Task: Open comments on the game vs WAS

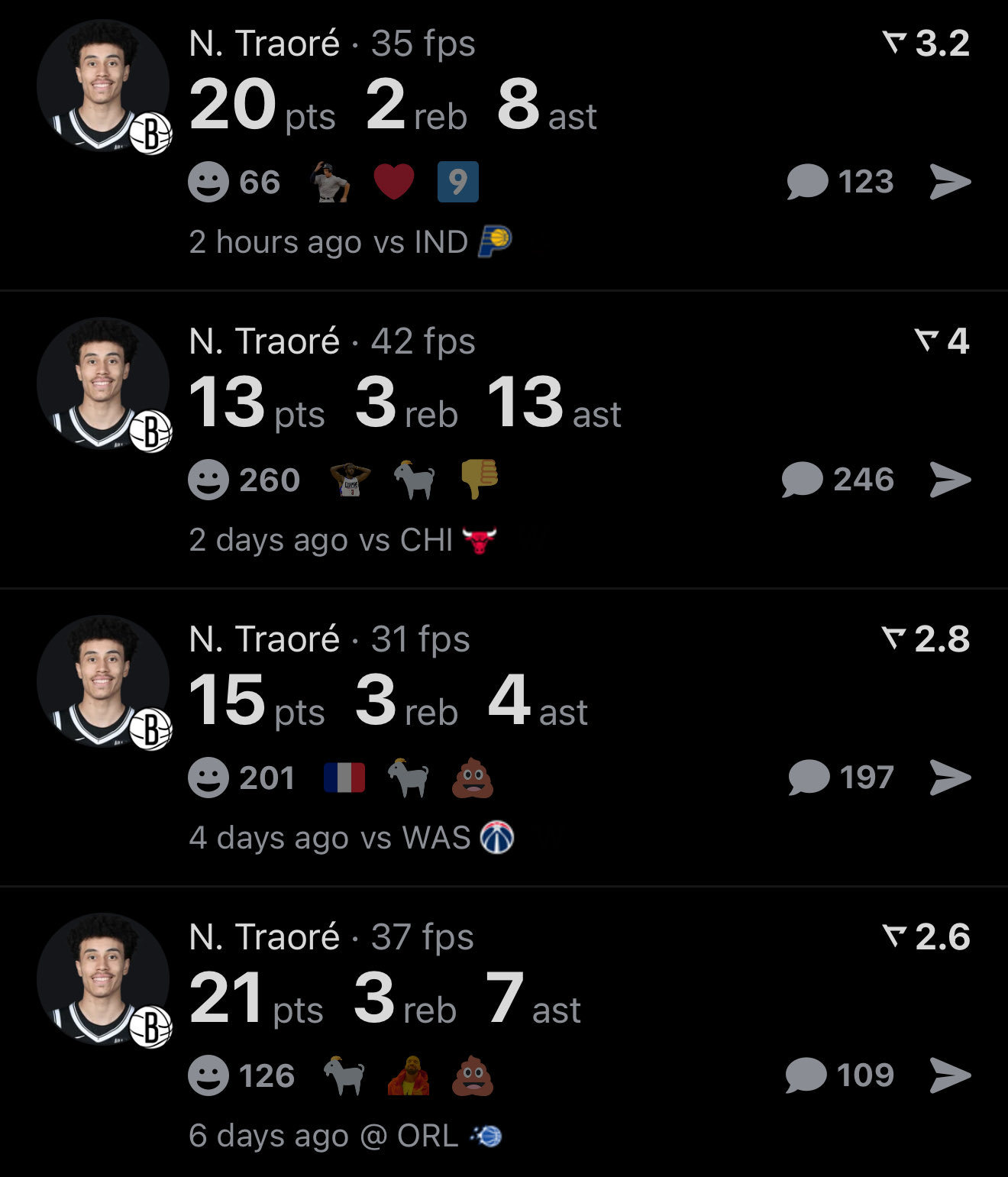Action: click(x=841, y=778)
